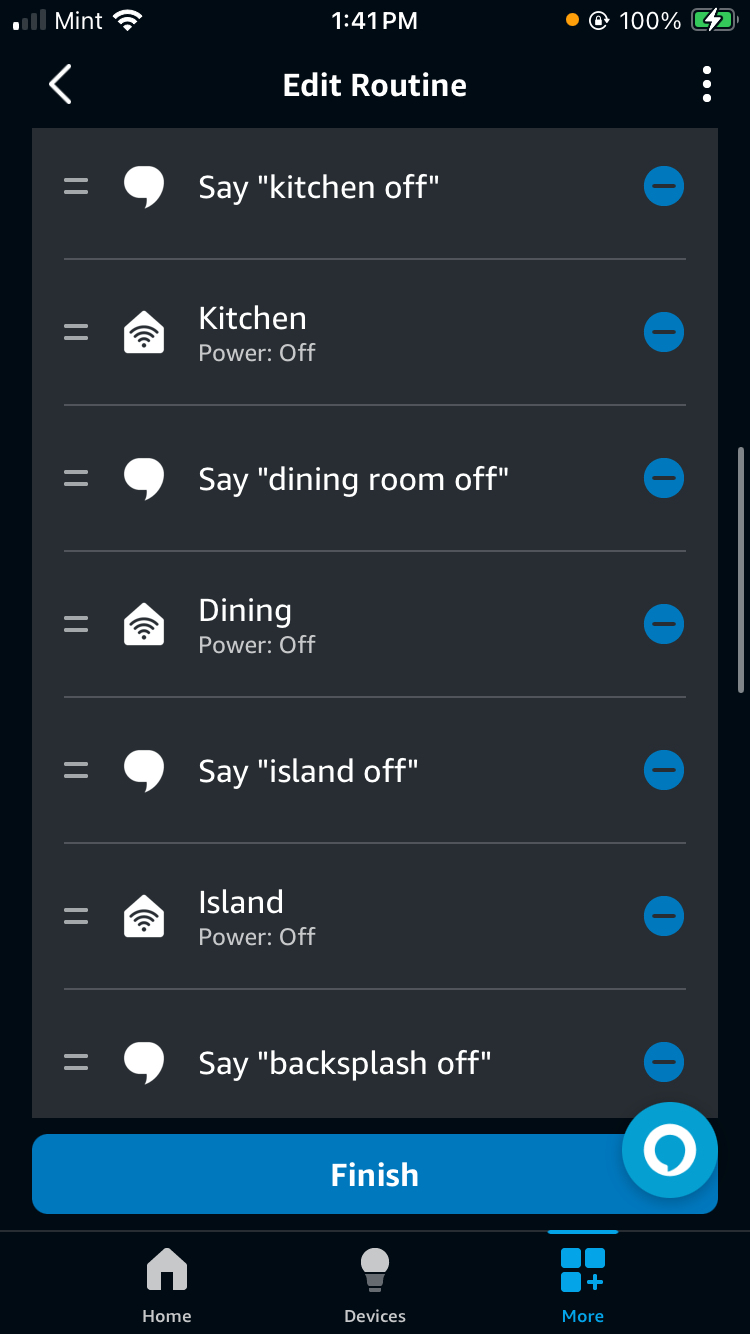Open the three-dot overflow menu
The height and width of the screenshot is (1334, 750).
coord(706,85)
